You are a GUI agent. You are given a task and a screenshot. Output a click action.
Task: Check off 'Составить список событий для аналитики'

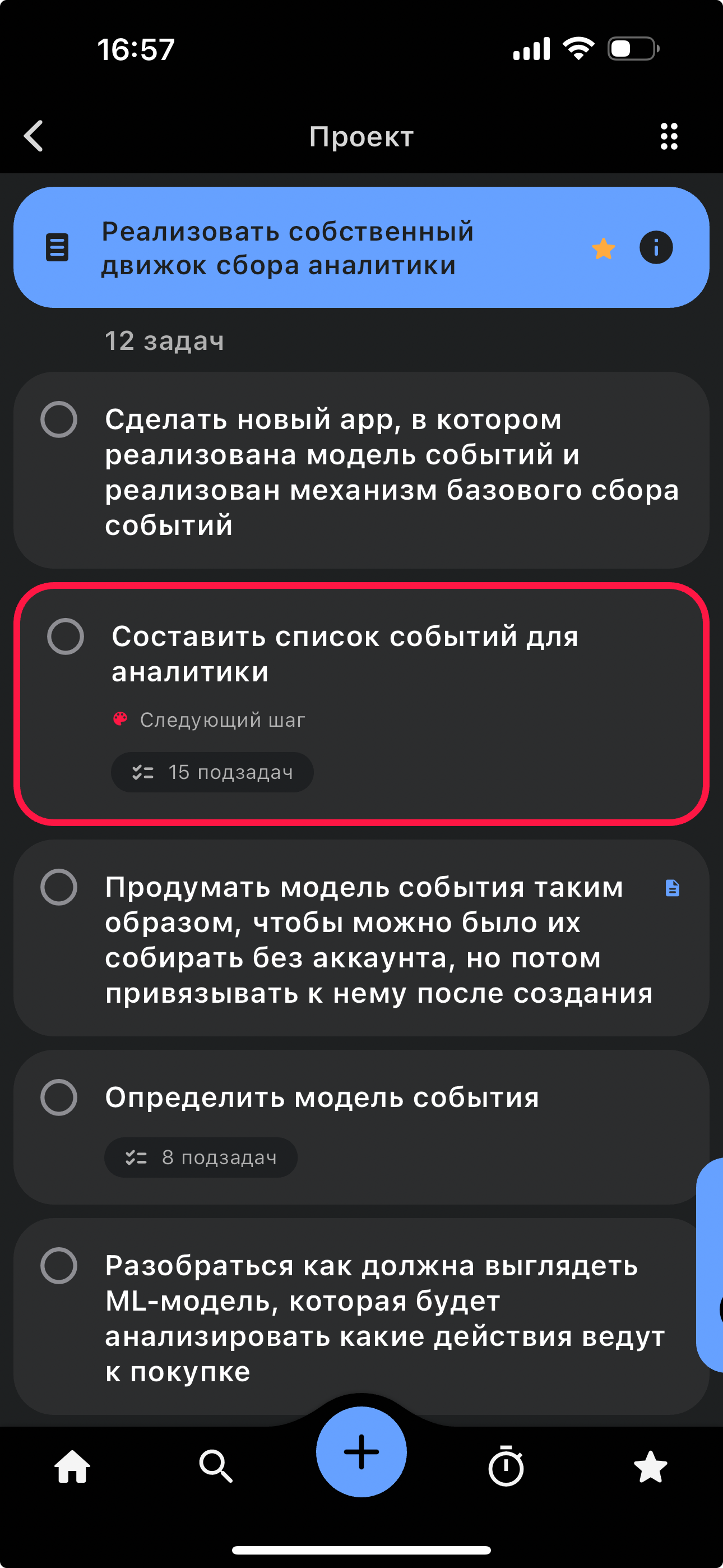(65, 637)
